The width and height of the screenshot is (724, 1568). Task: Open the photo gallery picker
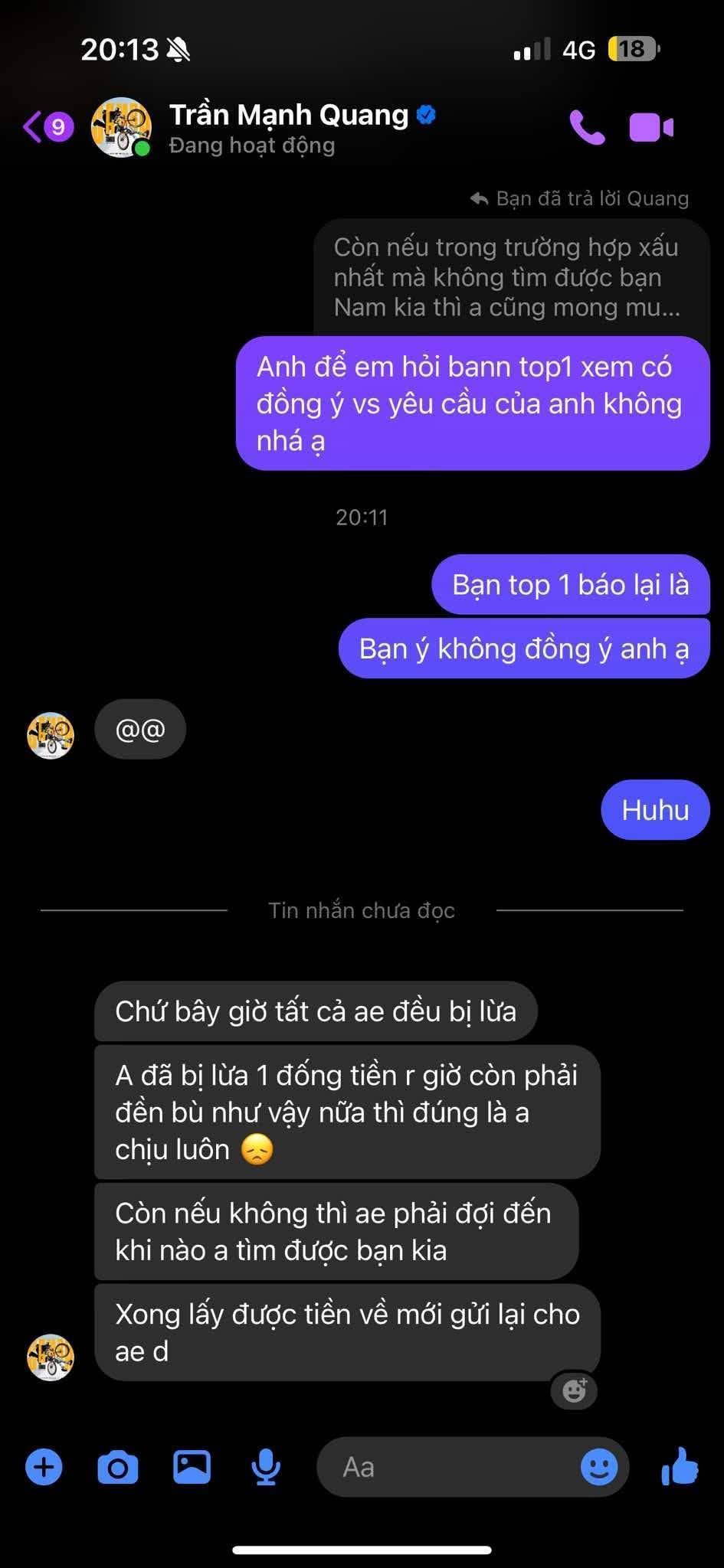coord(192,1468)
